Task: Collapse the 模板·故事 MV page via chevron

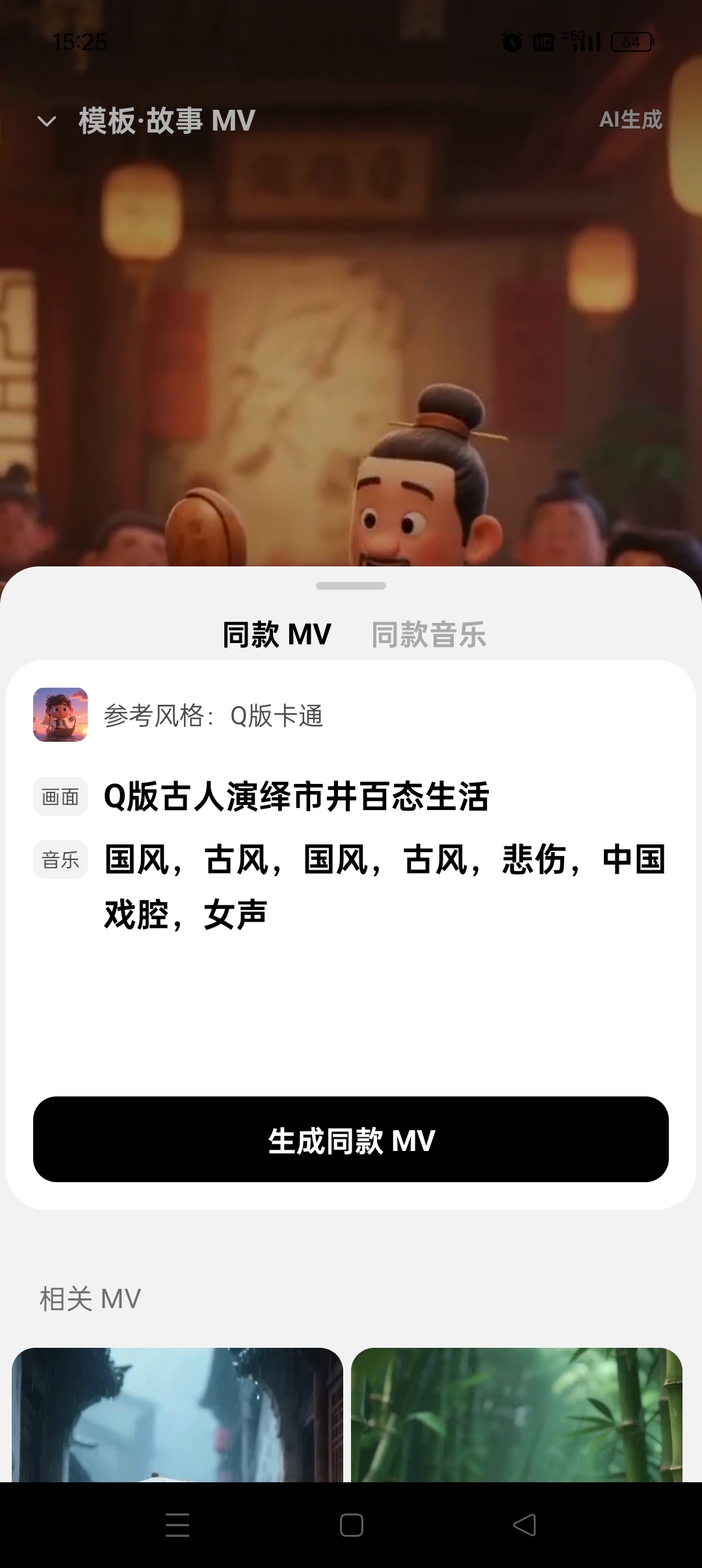Action: point(45,121)
